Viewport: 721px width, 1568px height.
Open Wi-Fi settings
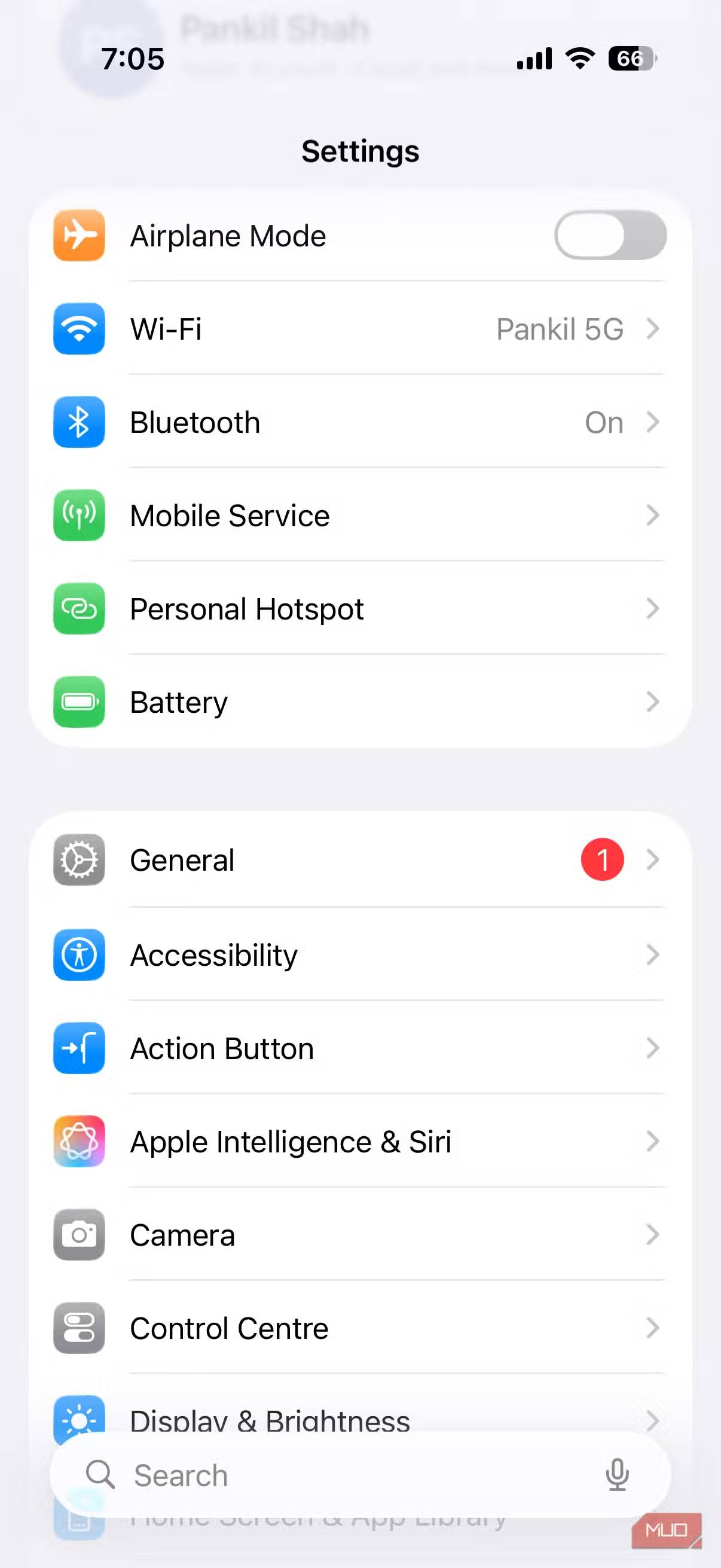click(359, 330)
